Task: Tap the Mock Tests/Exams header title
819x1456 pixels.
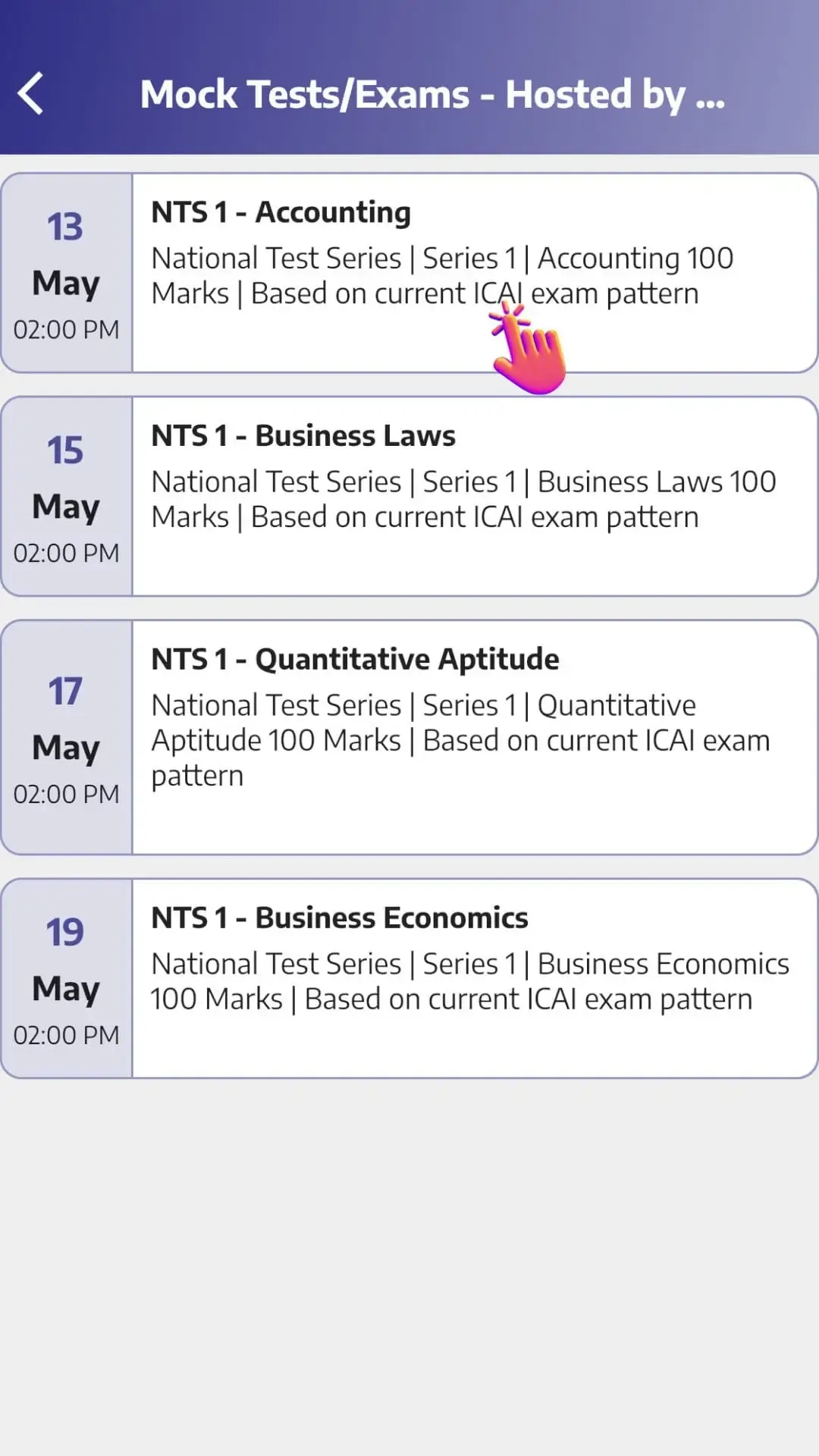Action: (x=433, y=94)
